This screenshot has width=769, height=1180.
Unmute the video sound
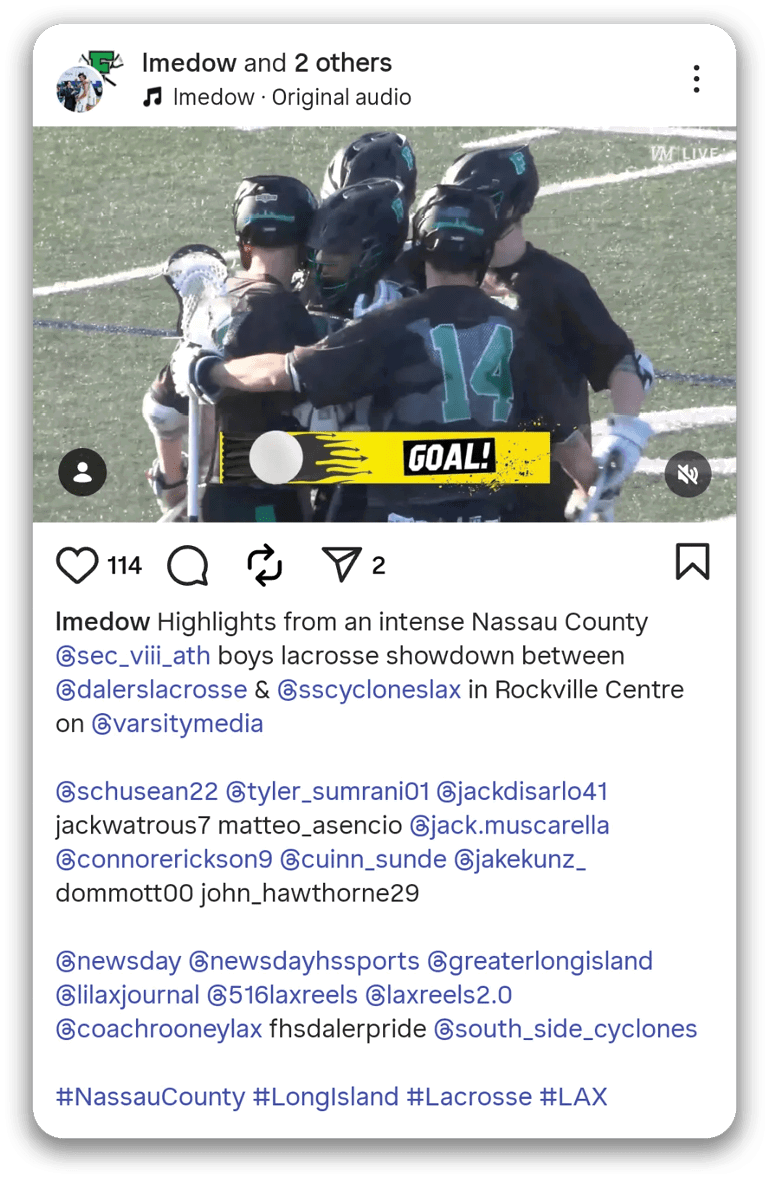[x=688, y=473]
